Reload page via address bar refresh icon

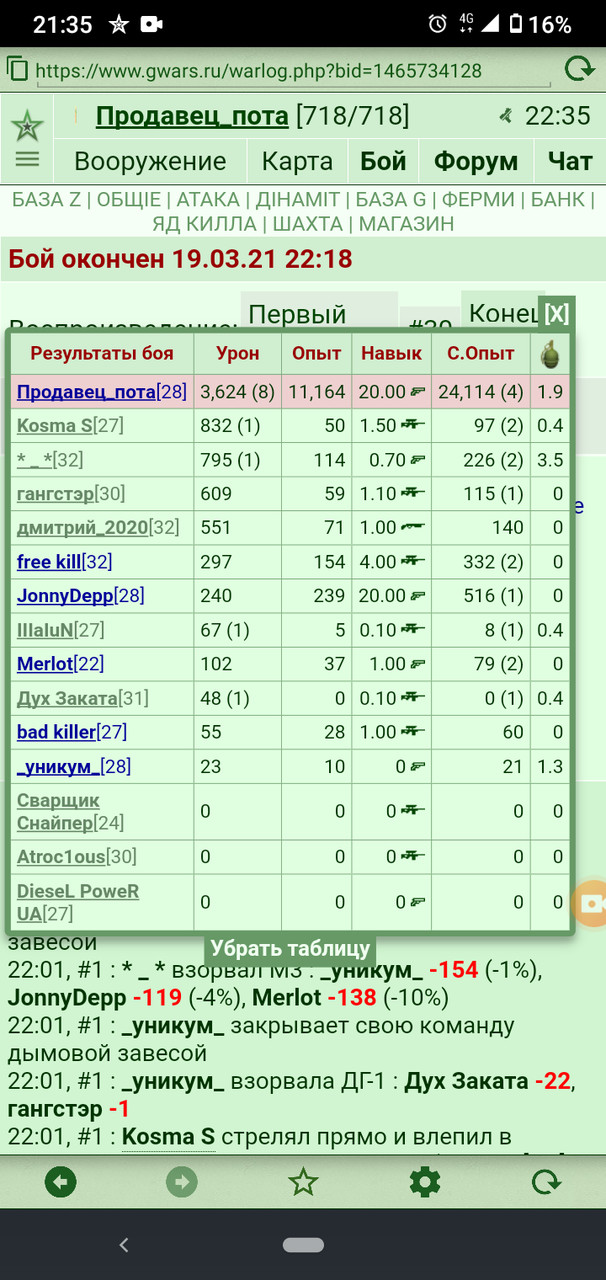point(579,69)
